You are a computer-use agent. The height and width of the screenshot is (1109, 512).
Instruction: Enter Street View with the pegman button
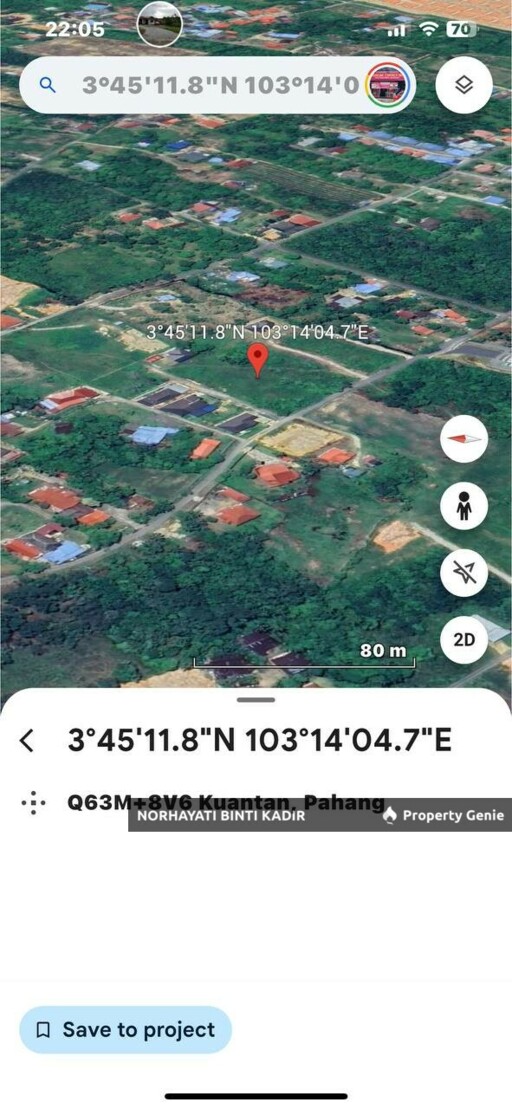click(464, 506)
